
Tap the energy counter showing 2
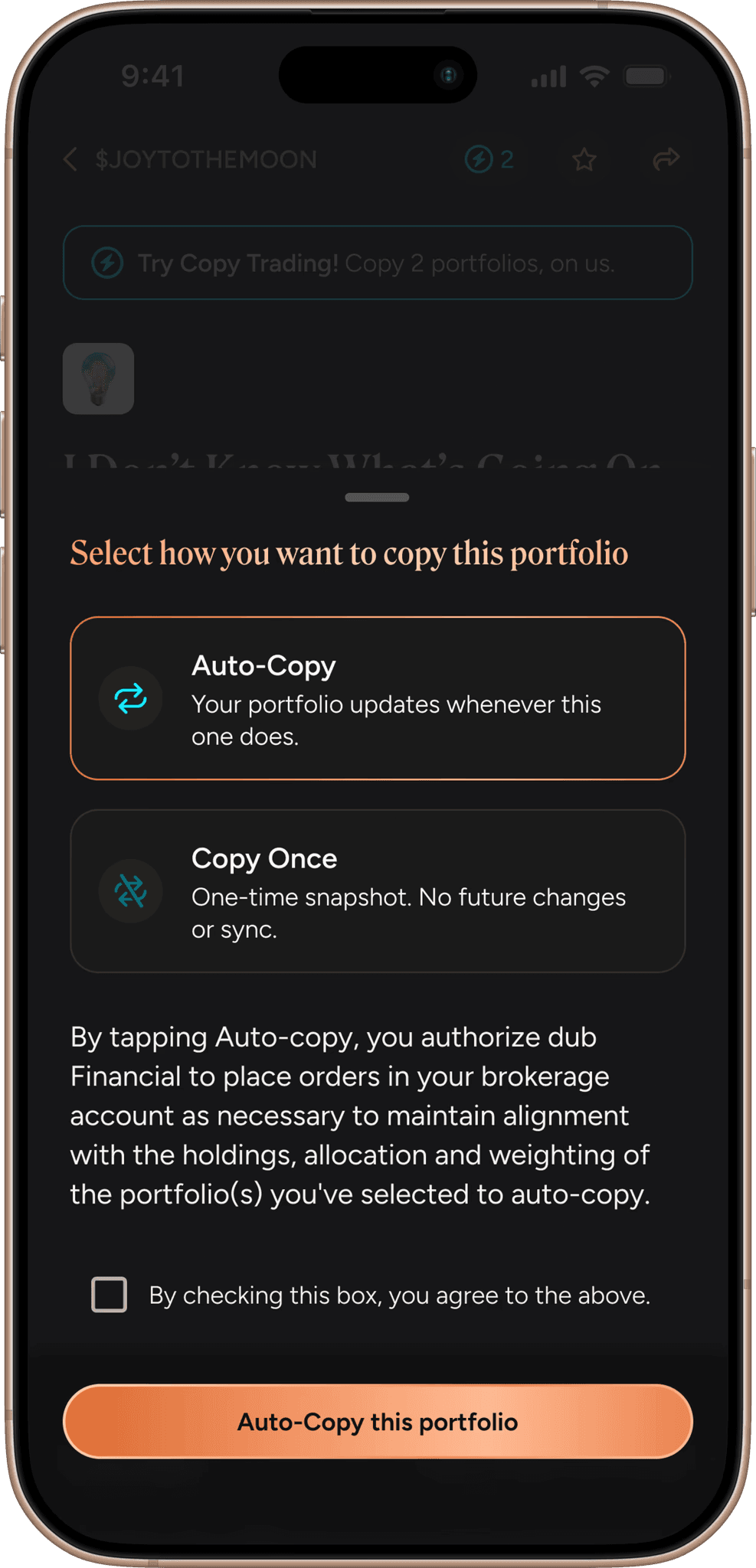(506, 159)
